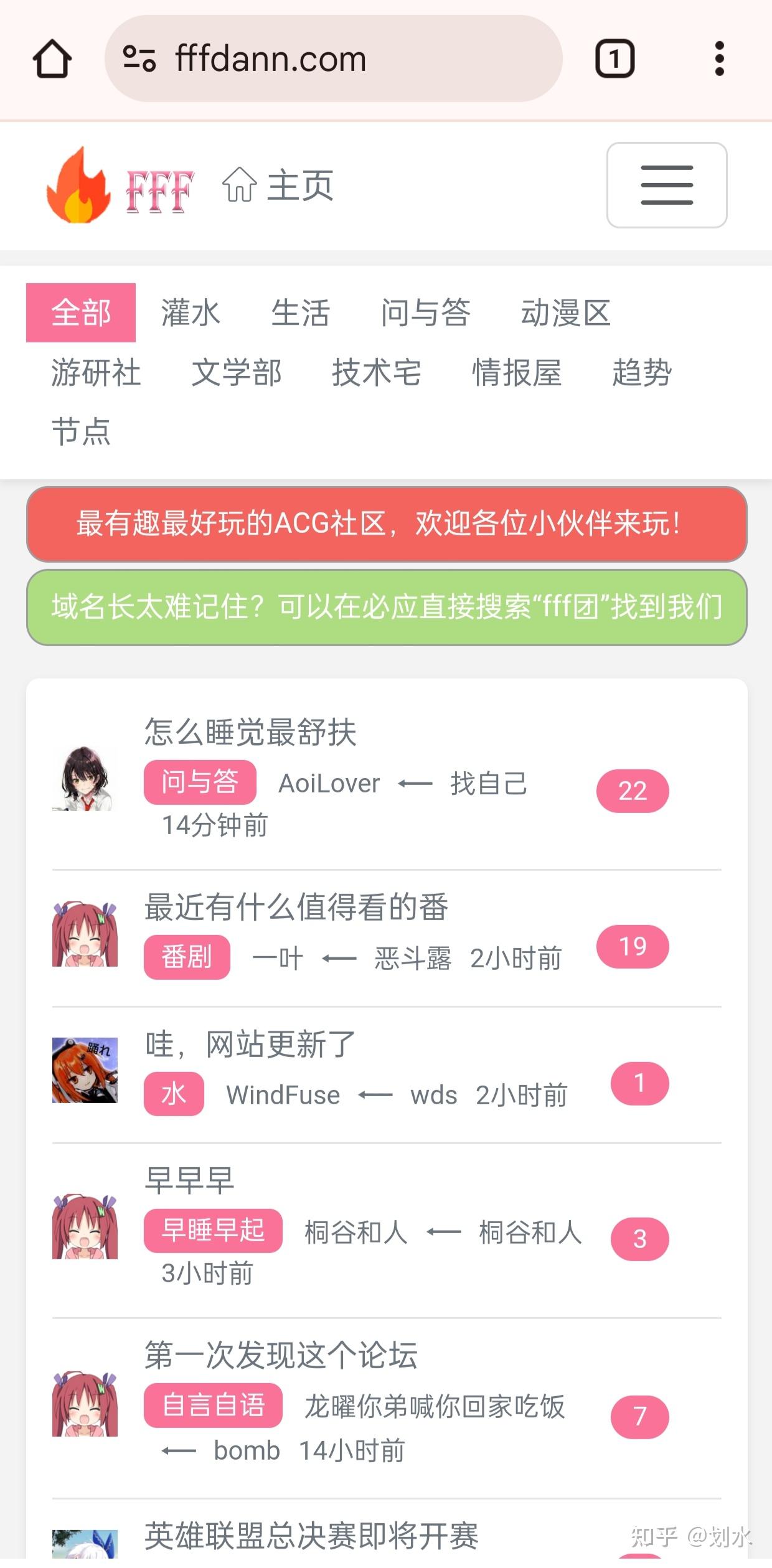Viewport: 772px width, 1568px height.
Task: Click the browser address bar
Action: click(x=336, y=58)
